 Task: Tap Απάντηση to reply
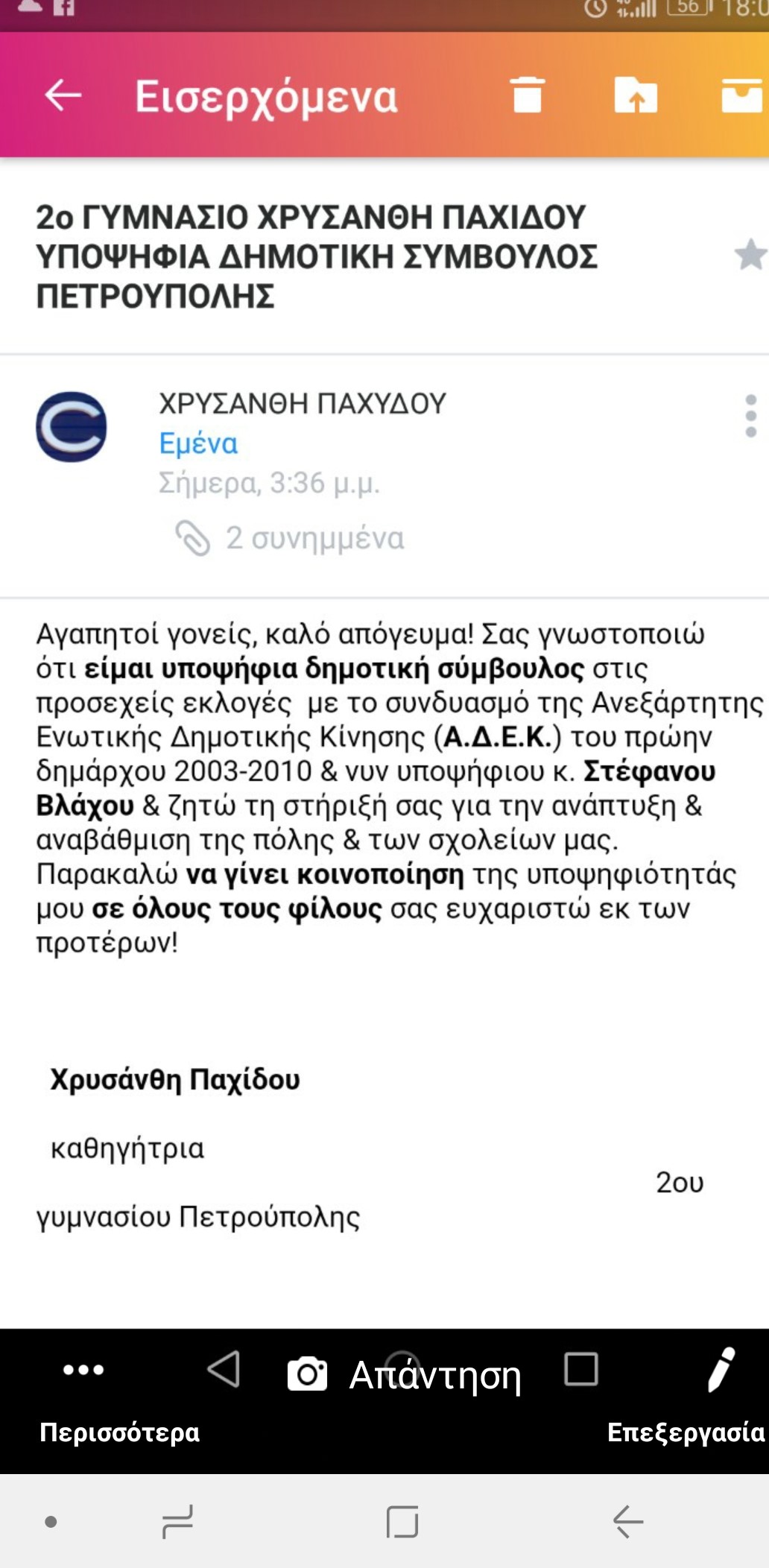coord(435,1374)
